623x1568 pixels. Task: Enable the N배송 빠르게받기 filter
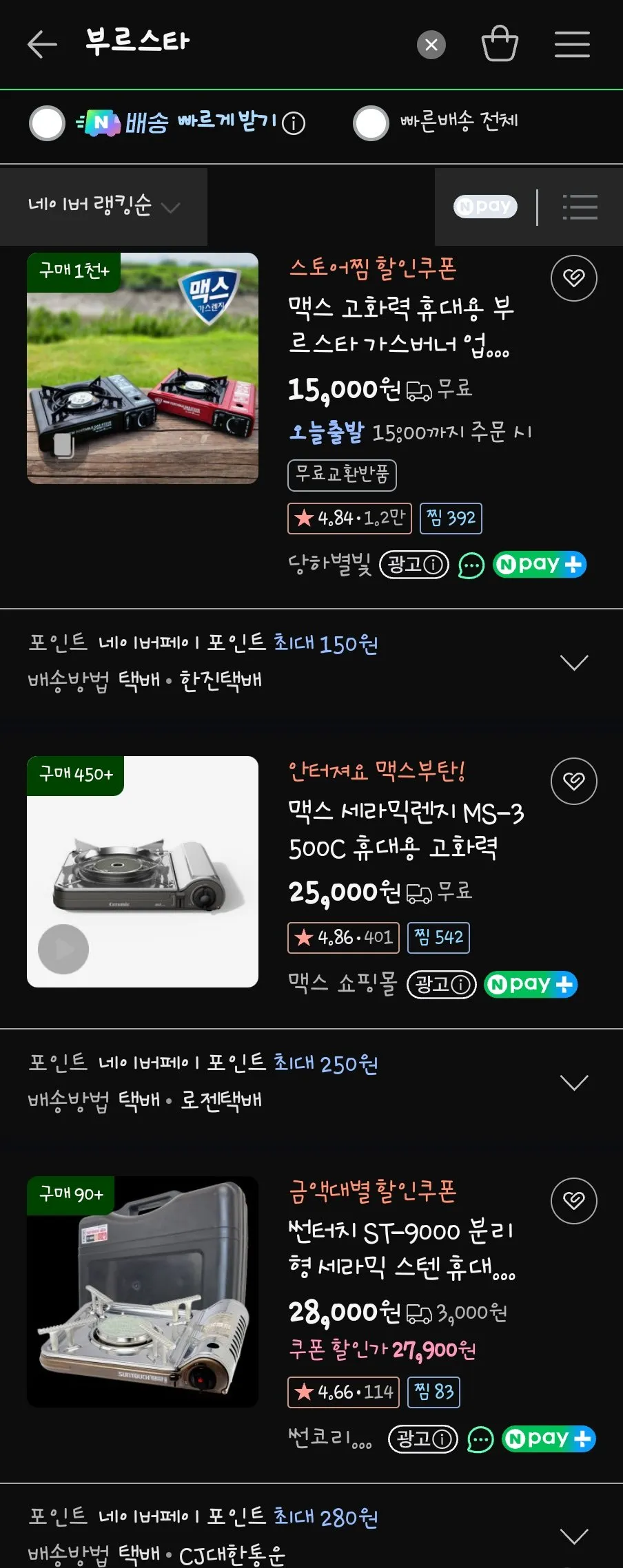coord(47,122)
